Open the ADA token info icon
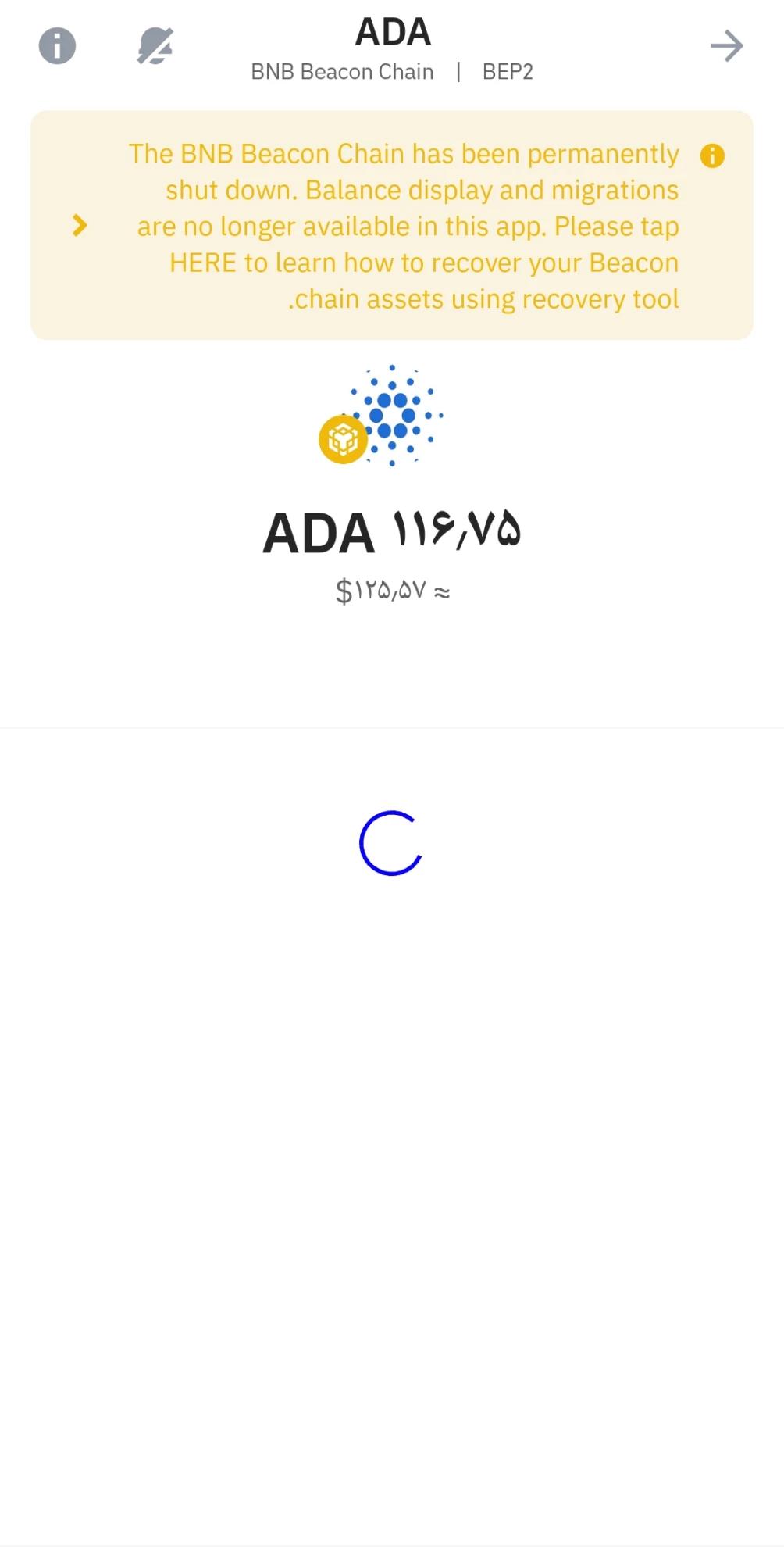This screenshot has height=1547, width=784. point(57,46)
